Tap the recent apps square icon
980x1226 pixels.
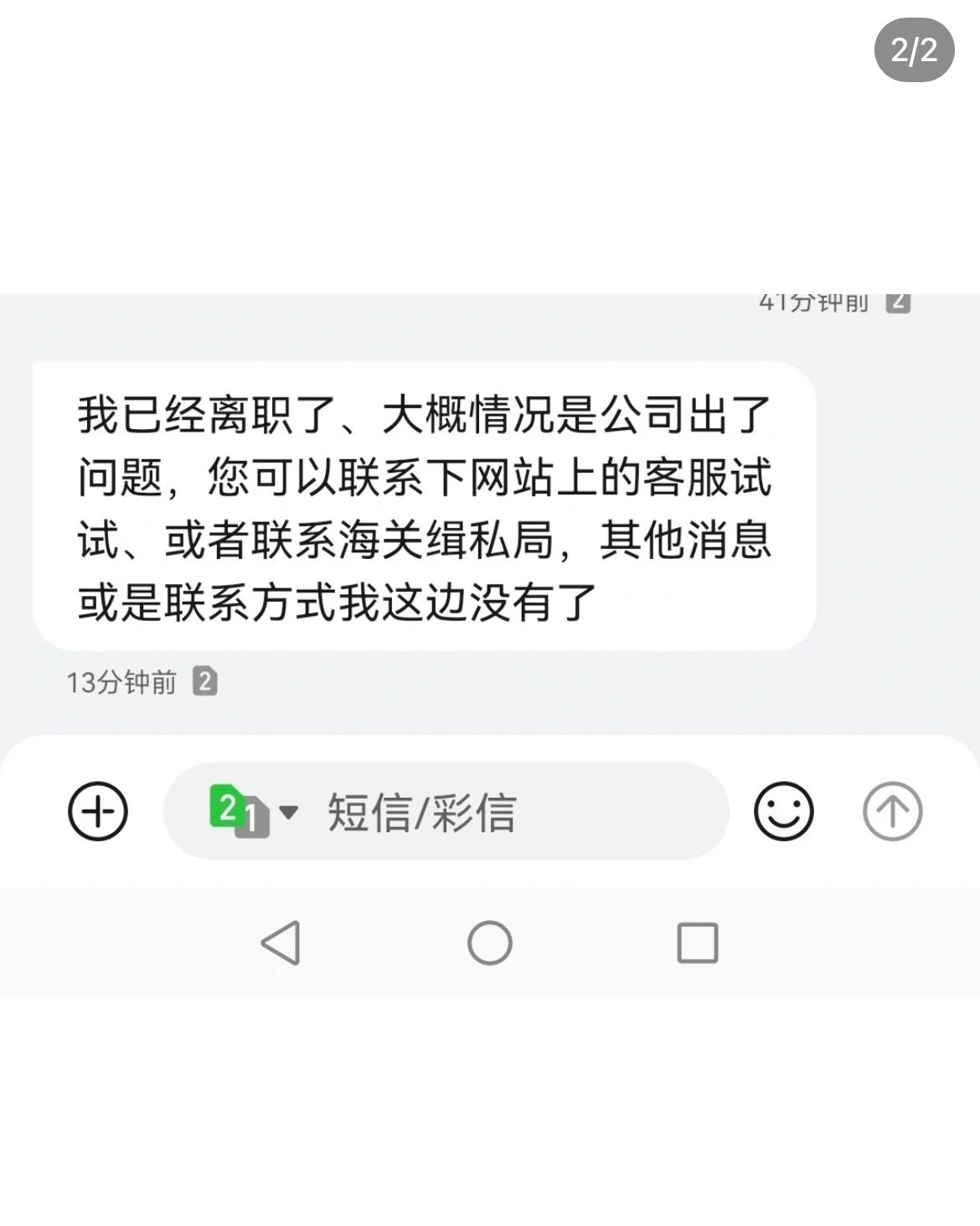[699, 942]
